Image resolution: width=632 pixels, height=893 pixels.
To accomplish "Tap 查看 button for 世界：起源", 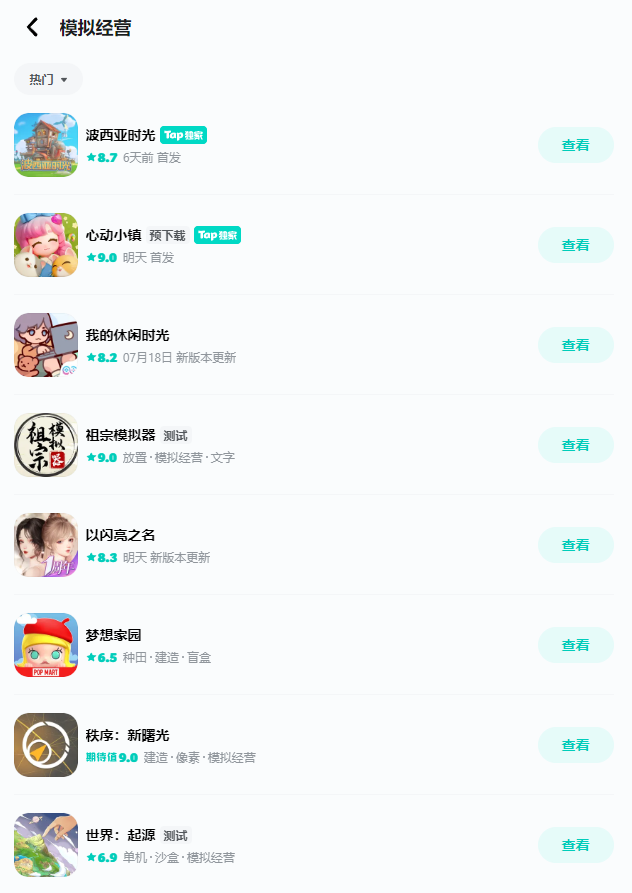I will coord(575,845).
